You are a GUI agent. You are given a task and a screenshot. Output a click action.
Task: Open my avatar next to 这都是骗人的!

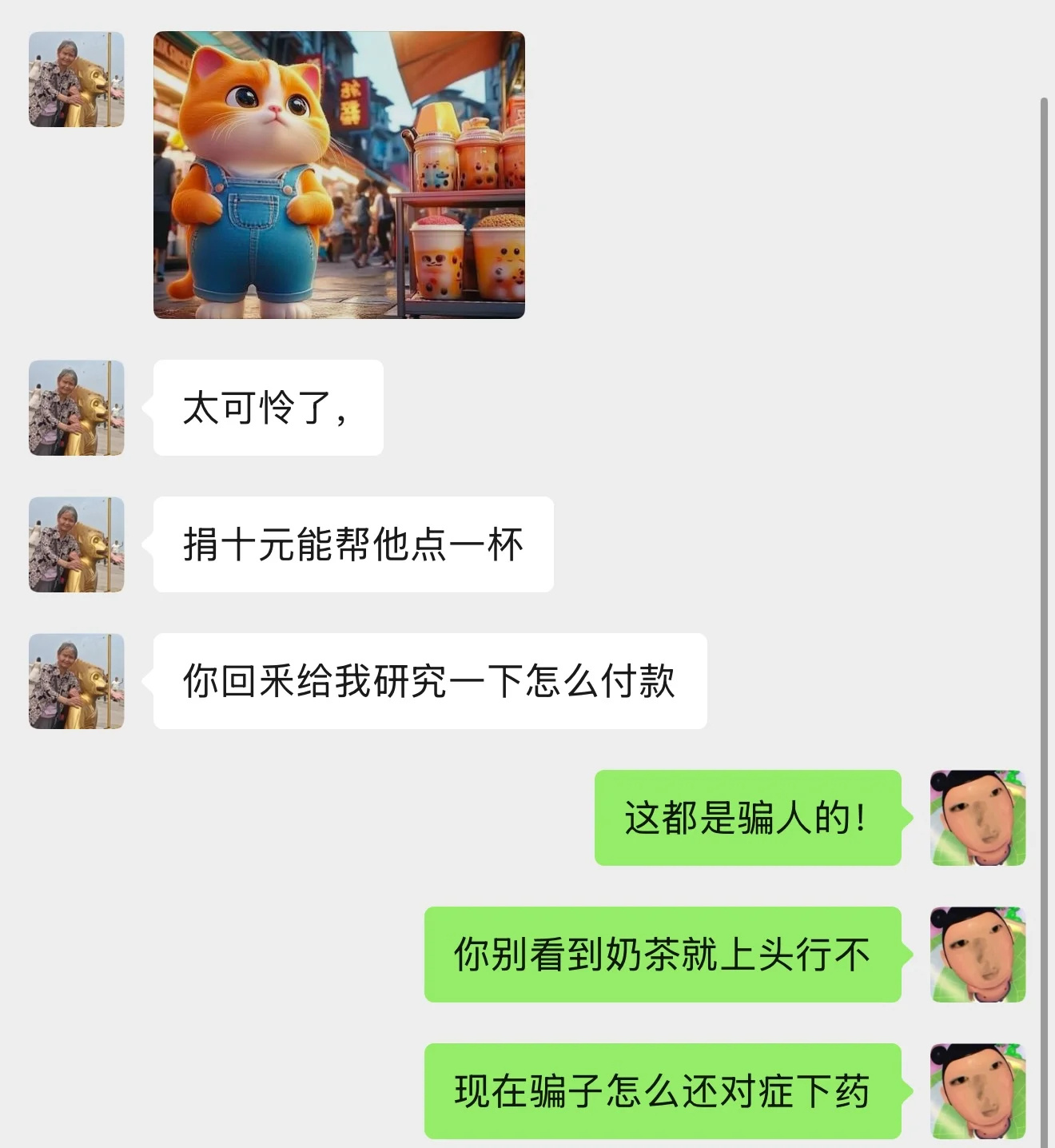(x=977, y=818)
